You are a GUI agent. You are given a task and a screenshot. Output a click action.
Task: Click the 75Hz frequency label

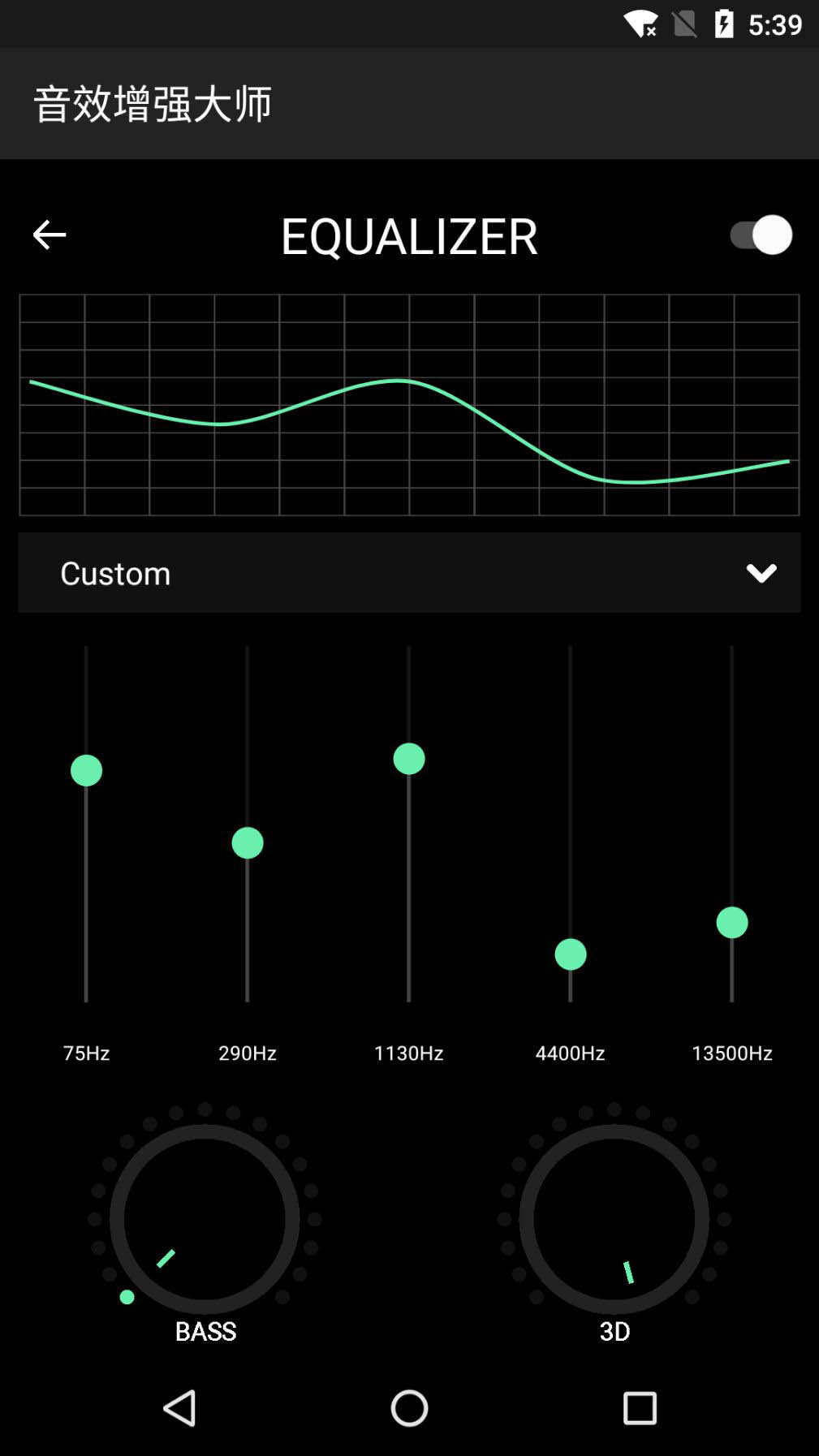click(x=84, y=1053)
